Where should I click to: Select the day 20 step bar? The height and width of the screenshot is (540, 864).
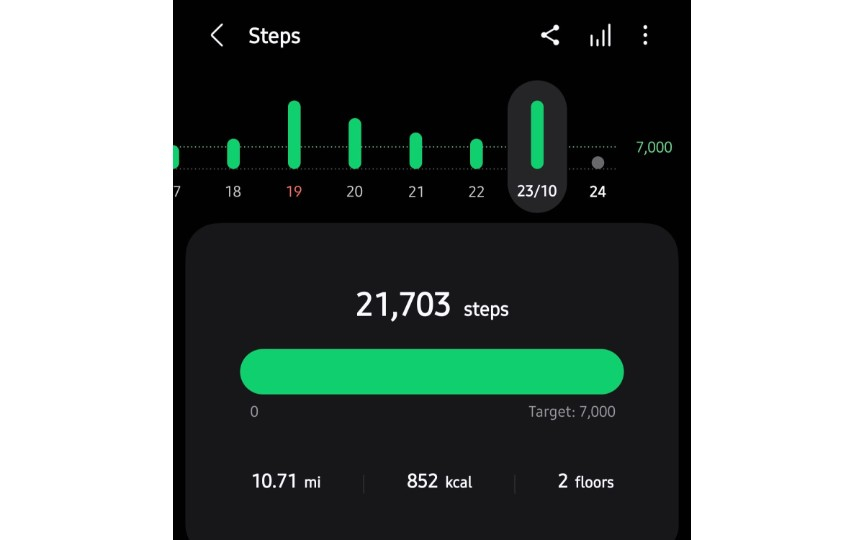(x=355, y=143)
